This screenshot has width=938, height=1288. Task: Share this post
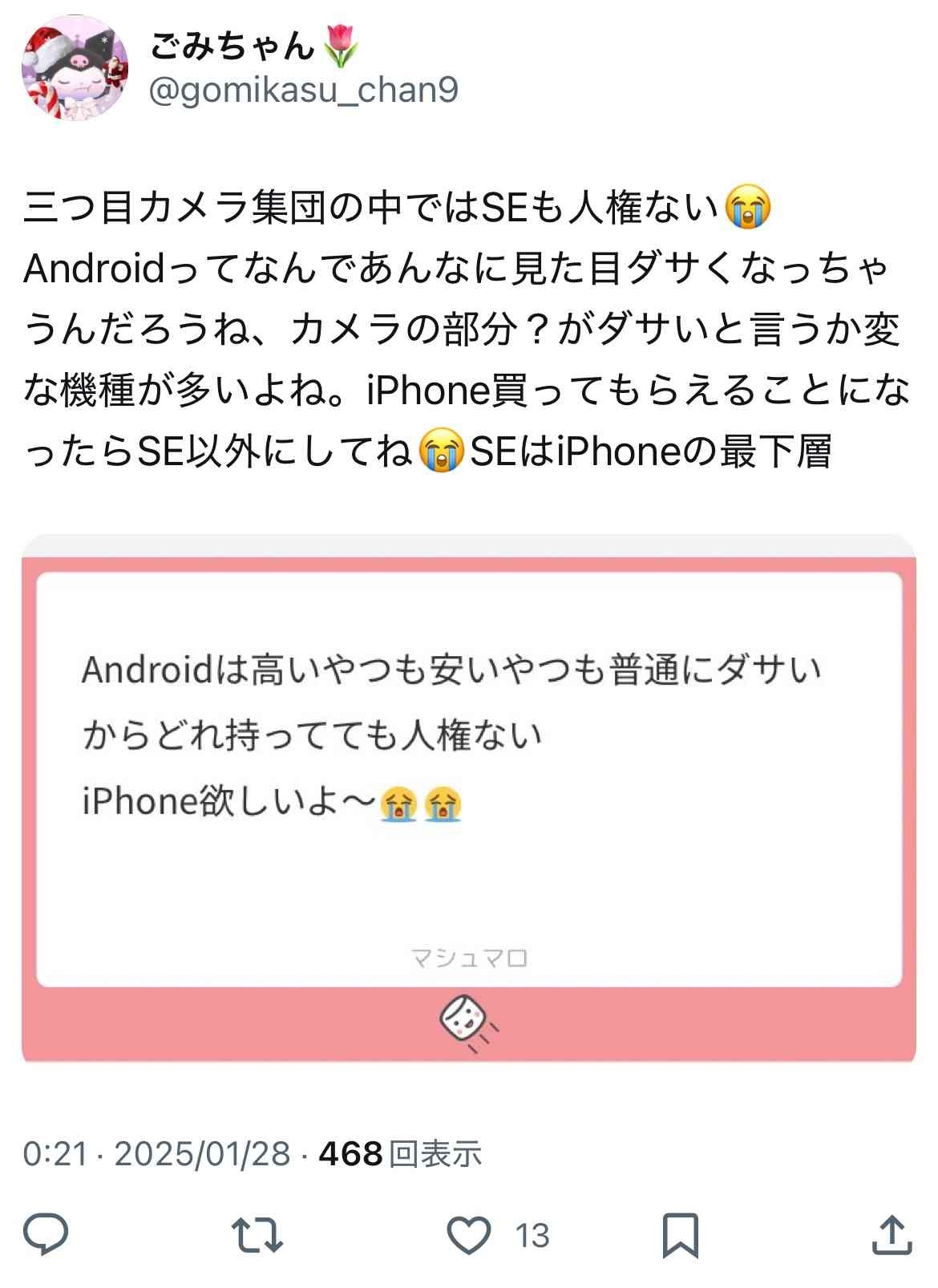(x=891, y=1234)
